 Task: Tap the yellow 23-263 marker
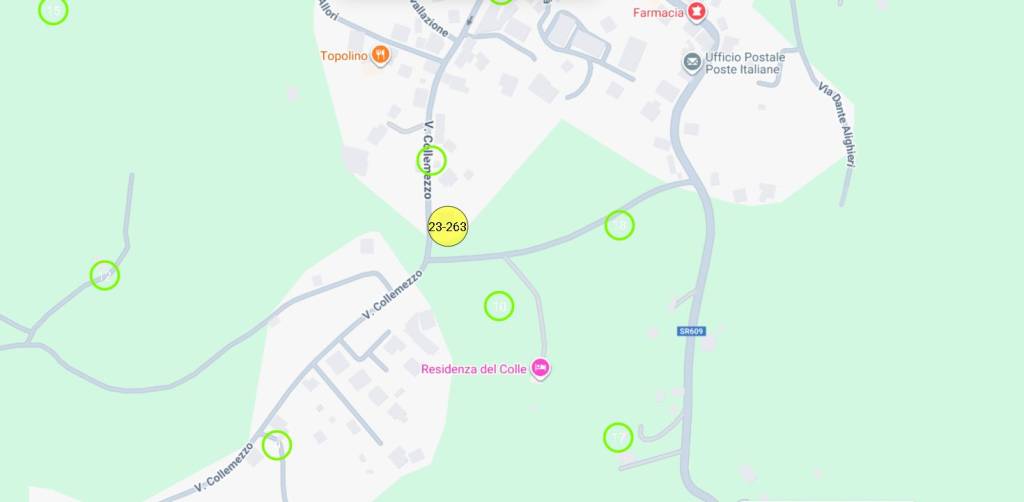click(447, 227)
